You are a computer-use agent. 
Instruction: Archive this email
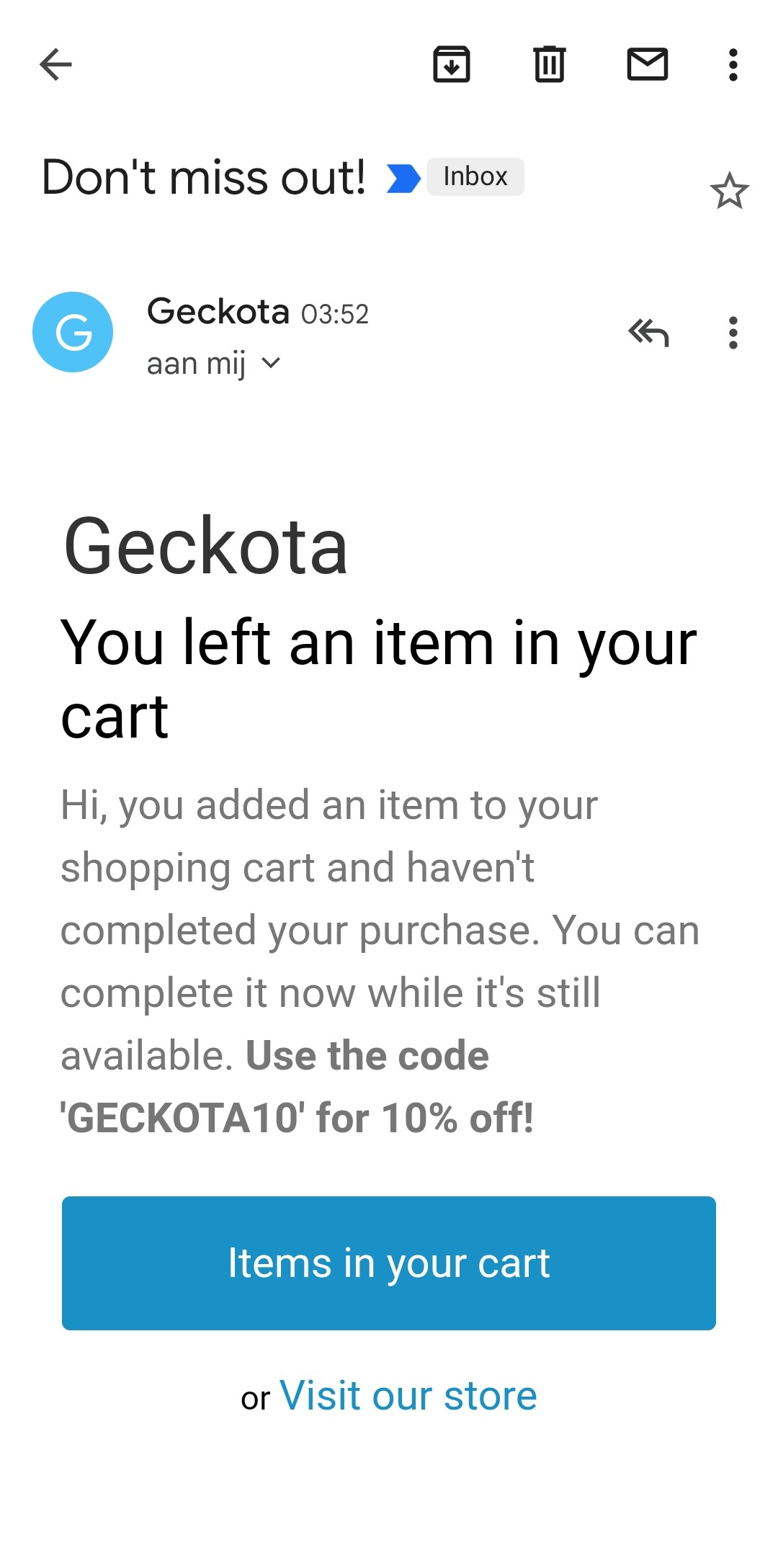452,65
